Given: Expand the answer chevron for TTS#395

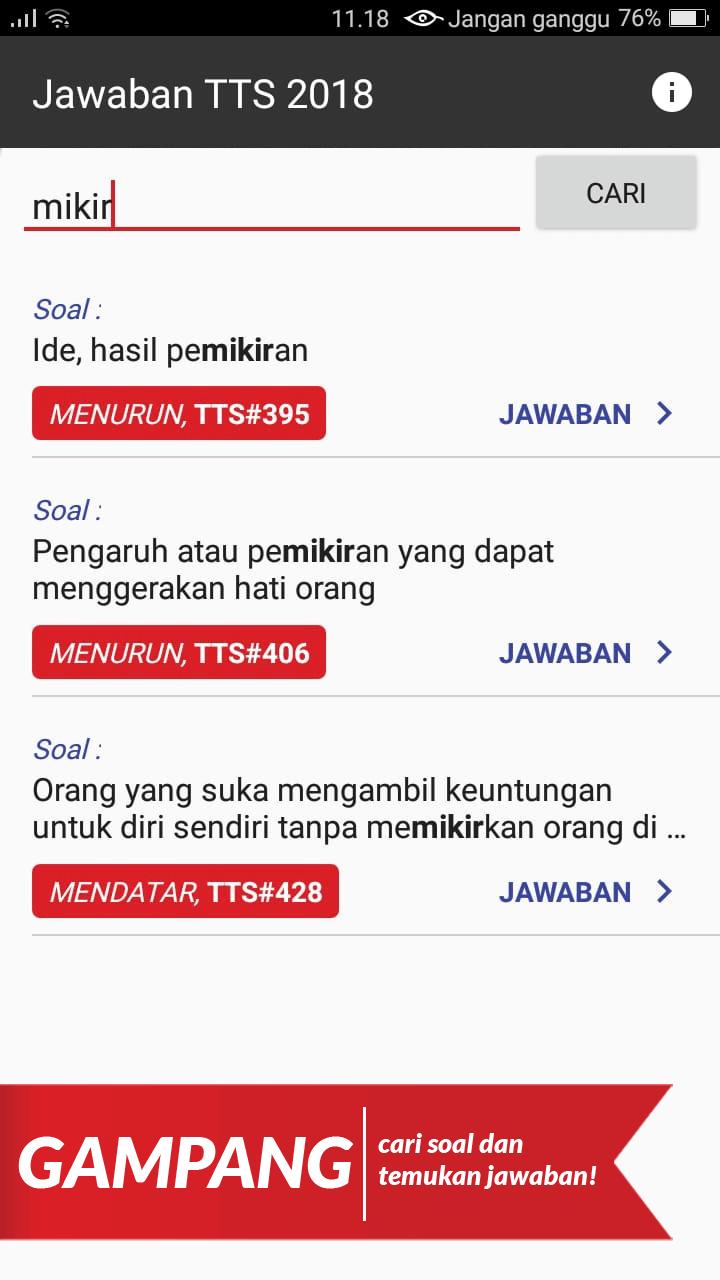Looking at the screenshot, I should 663,413.
